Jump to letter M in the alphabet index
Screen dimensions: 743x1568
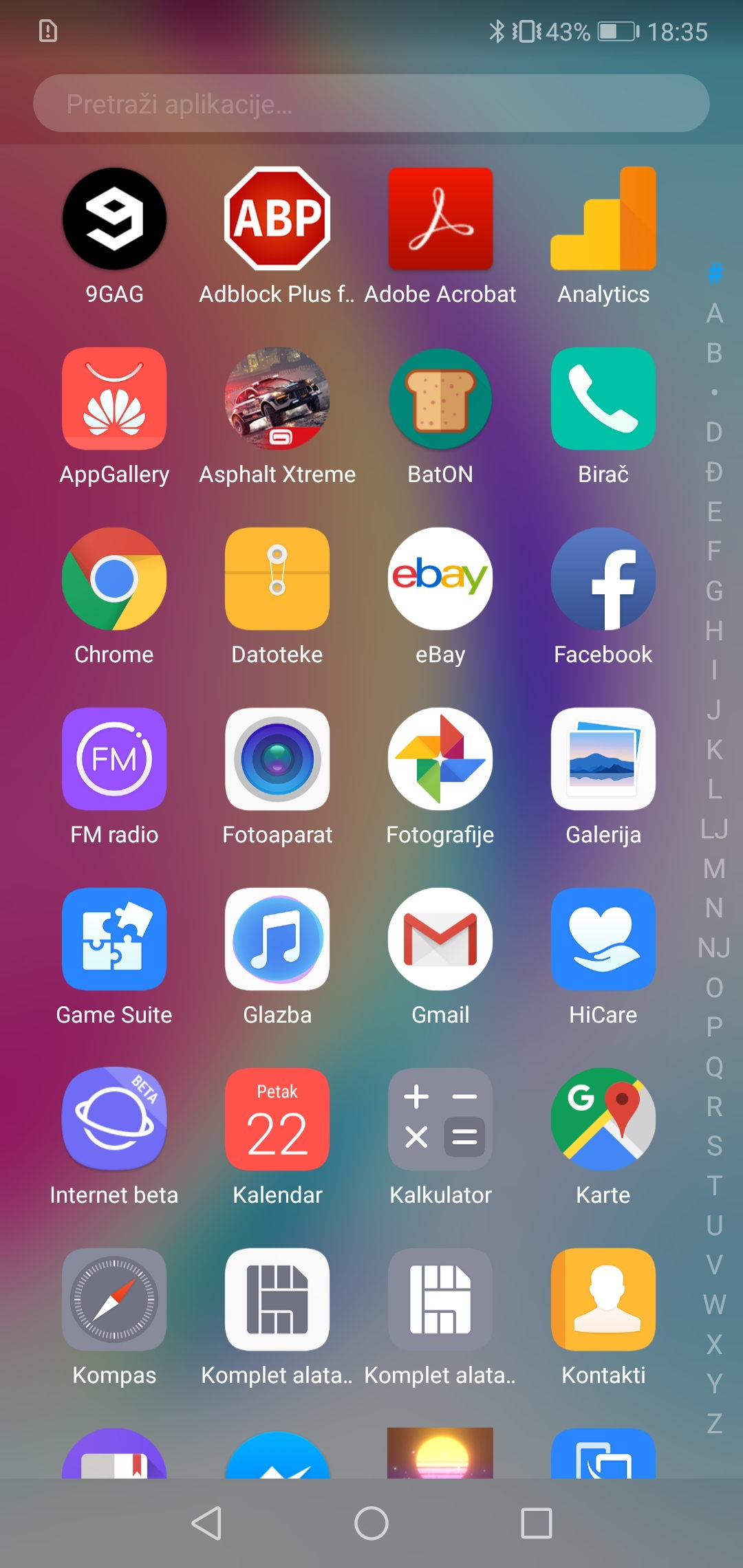pos(714,869)
